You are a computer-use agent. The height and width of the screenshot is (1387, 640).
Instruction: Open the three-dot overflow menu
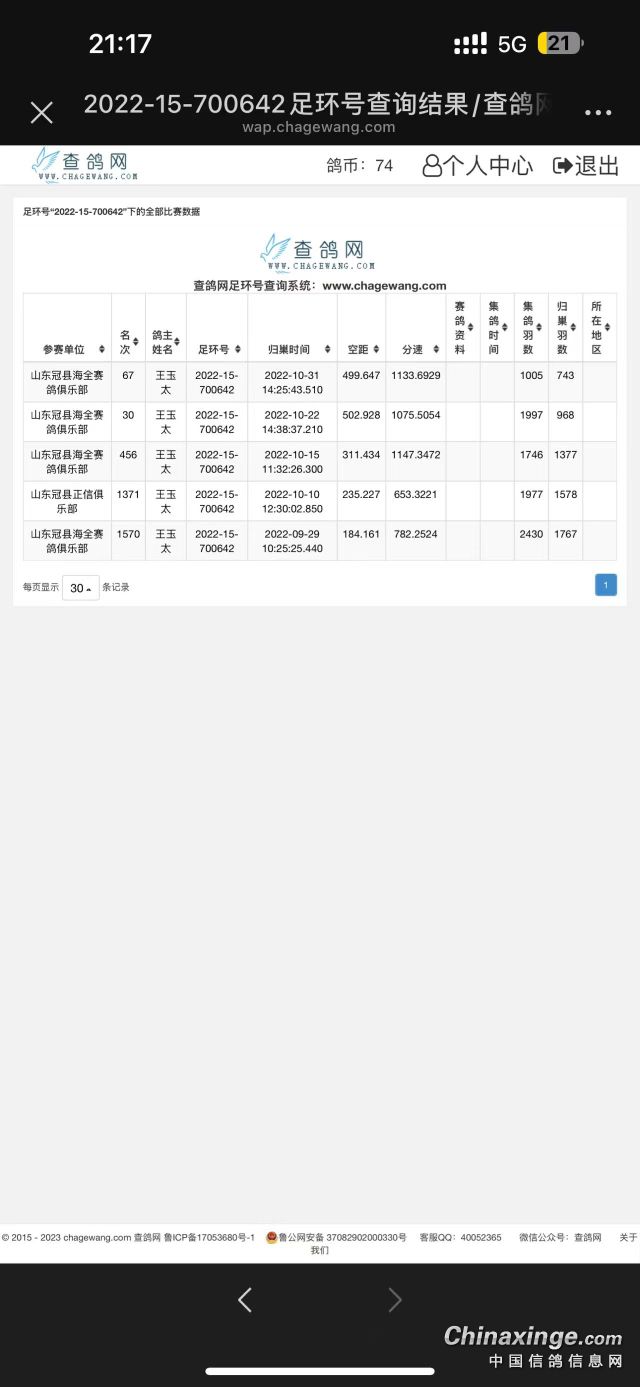coord(597,113)
